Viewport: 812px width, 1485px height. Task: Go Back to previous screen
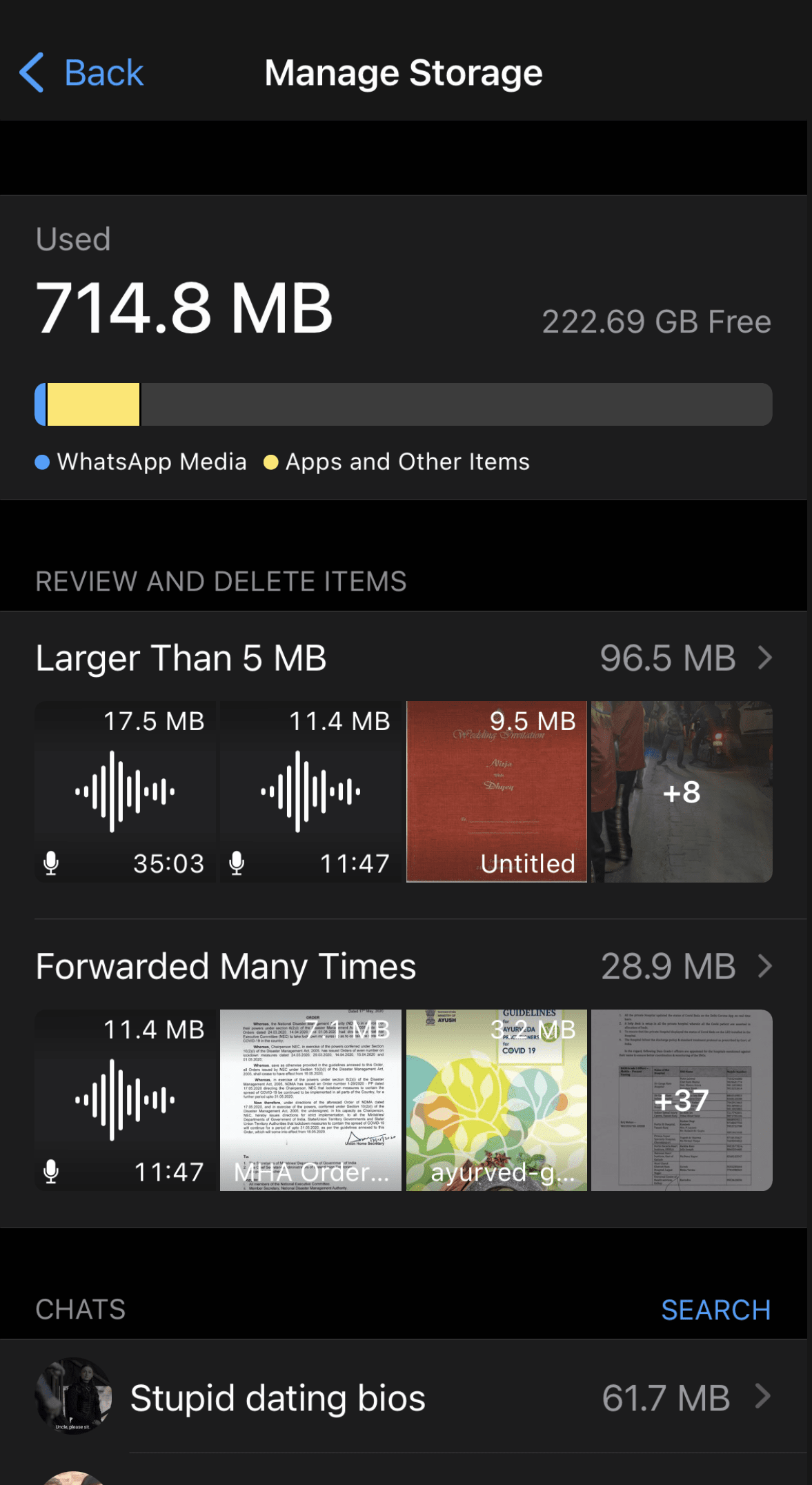83,72
